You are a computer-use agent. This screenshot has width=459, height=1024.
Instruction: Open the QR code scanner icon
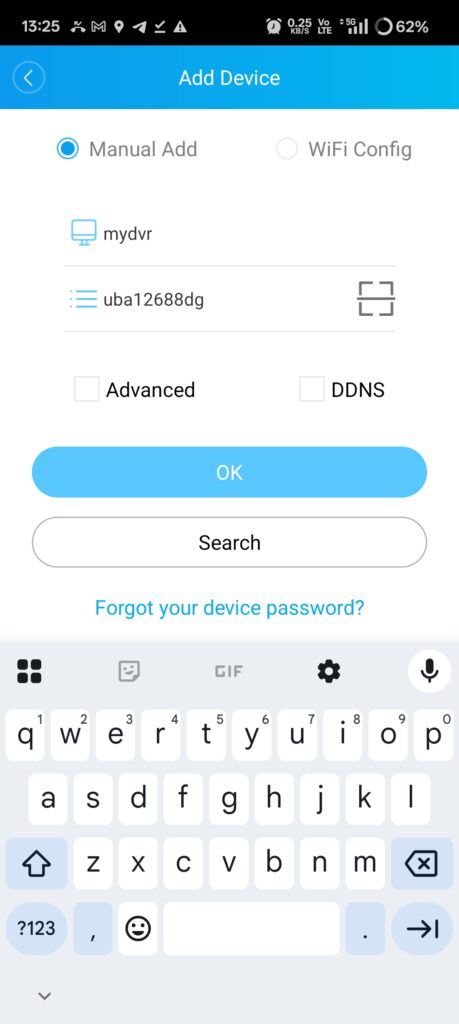coord(376,299)
